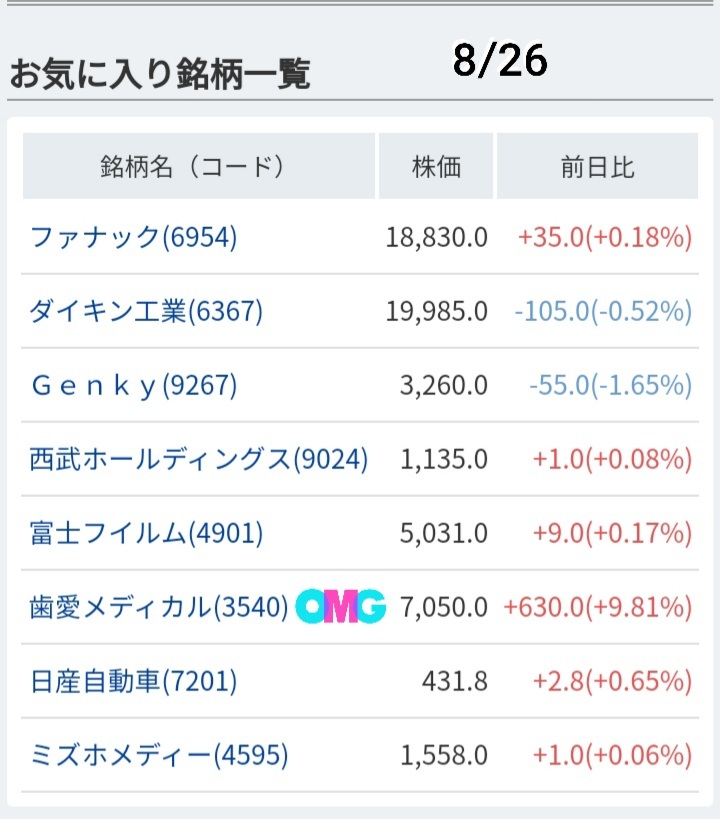
Task: Tap the 歯愛メディカル(3540) link
Action: point(159,607)
